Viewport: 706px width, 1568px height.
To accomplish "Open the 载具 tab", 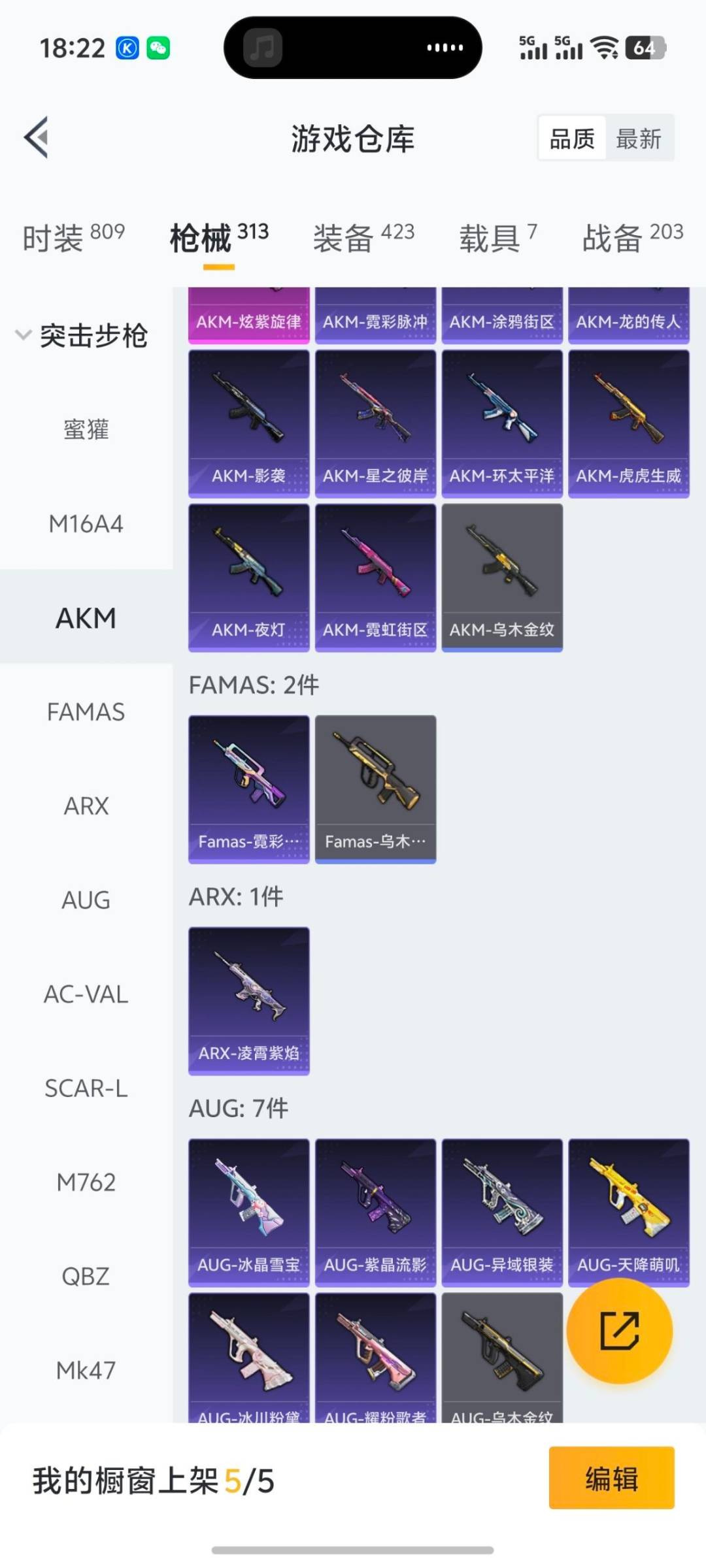I will tap(498, 237).
